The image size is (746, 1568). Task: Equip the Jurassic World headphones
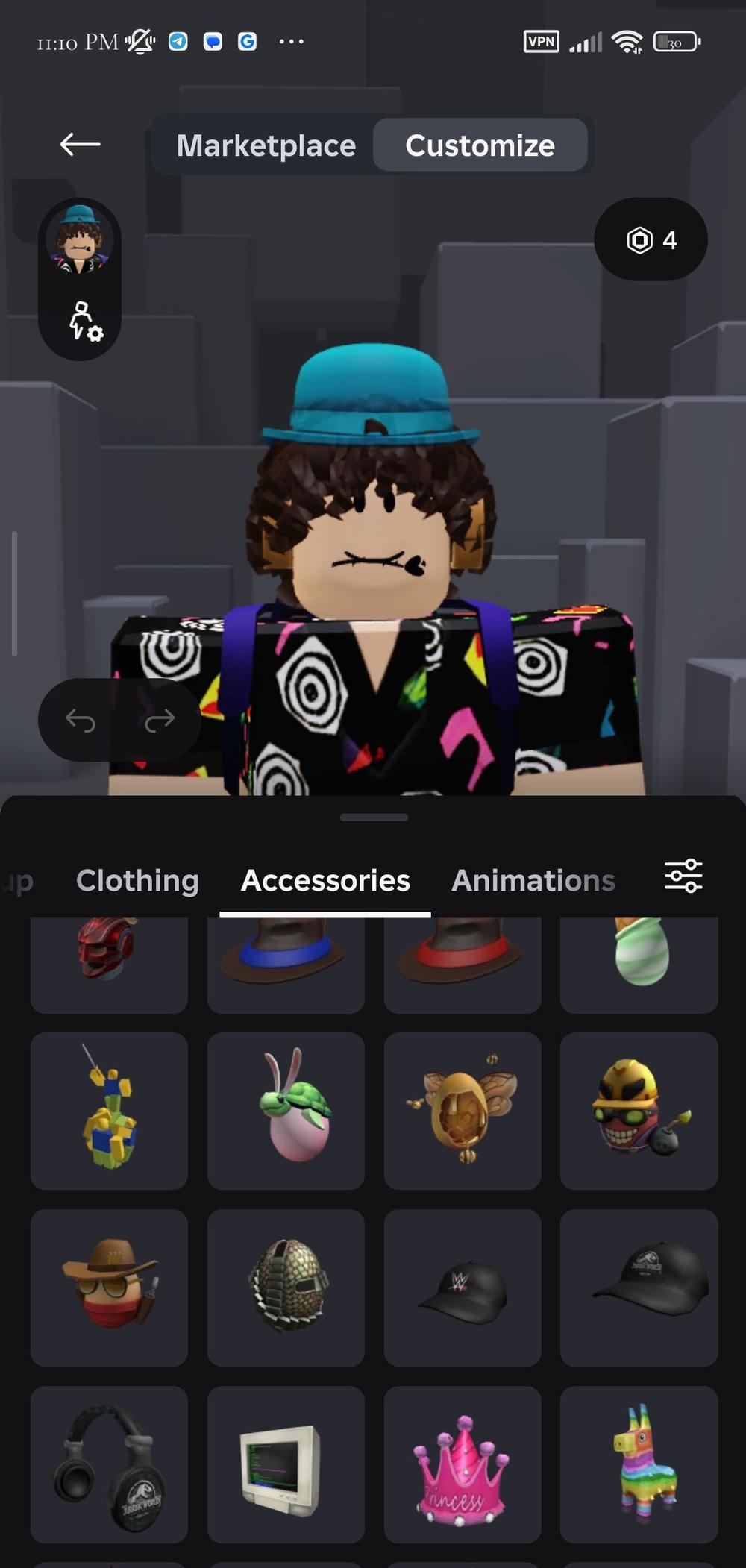[109, 1464]
